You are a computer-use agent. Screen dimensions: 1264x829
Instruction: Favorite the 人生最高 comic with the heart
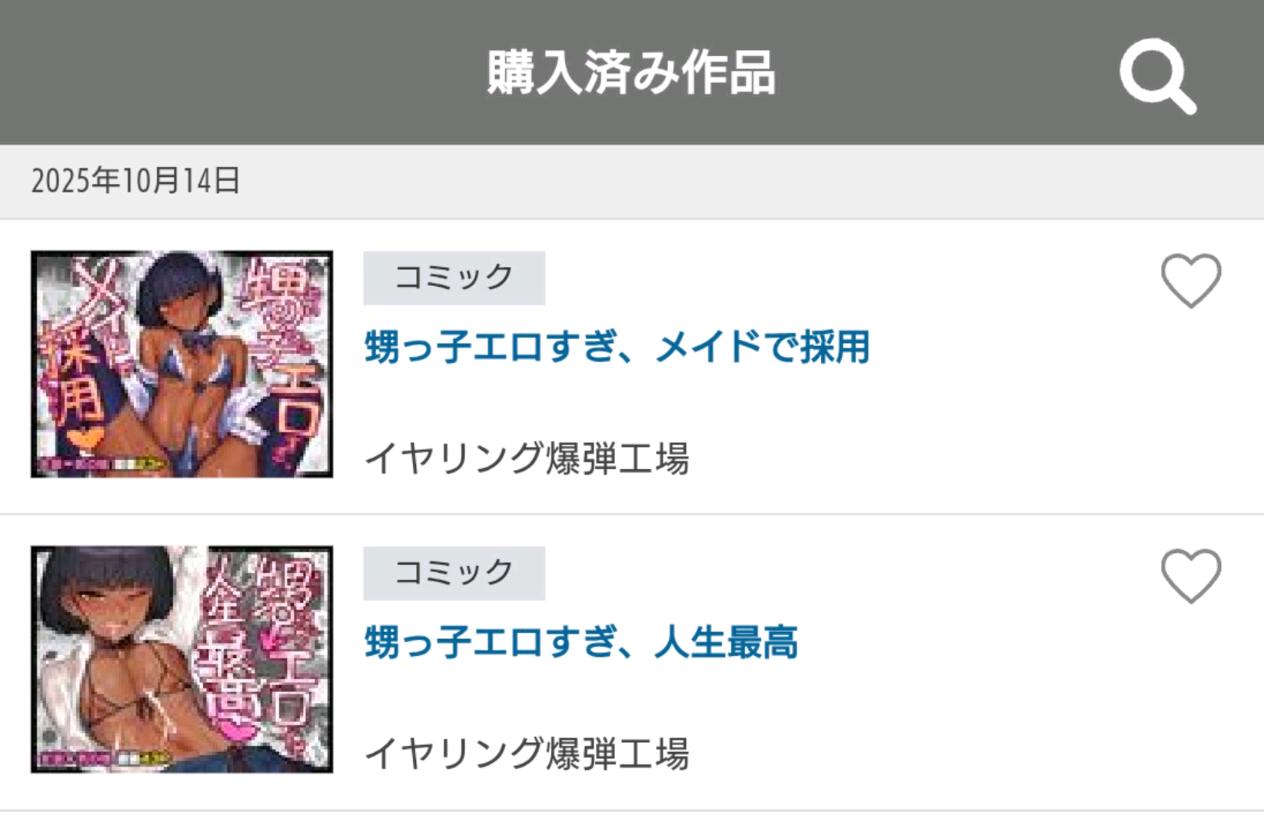(x=1190, y=575)
